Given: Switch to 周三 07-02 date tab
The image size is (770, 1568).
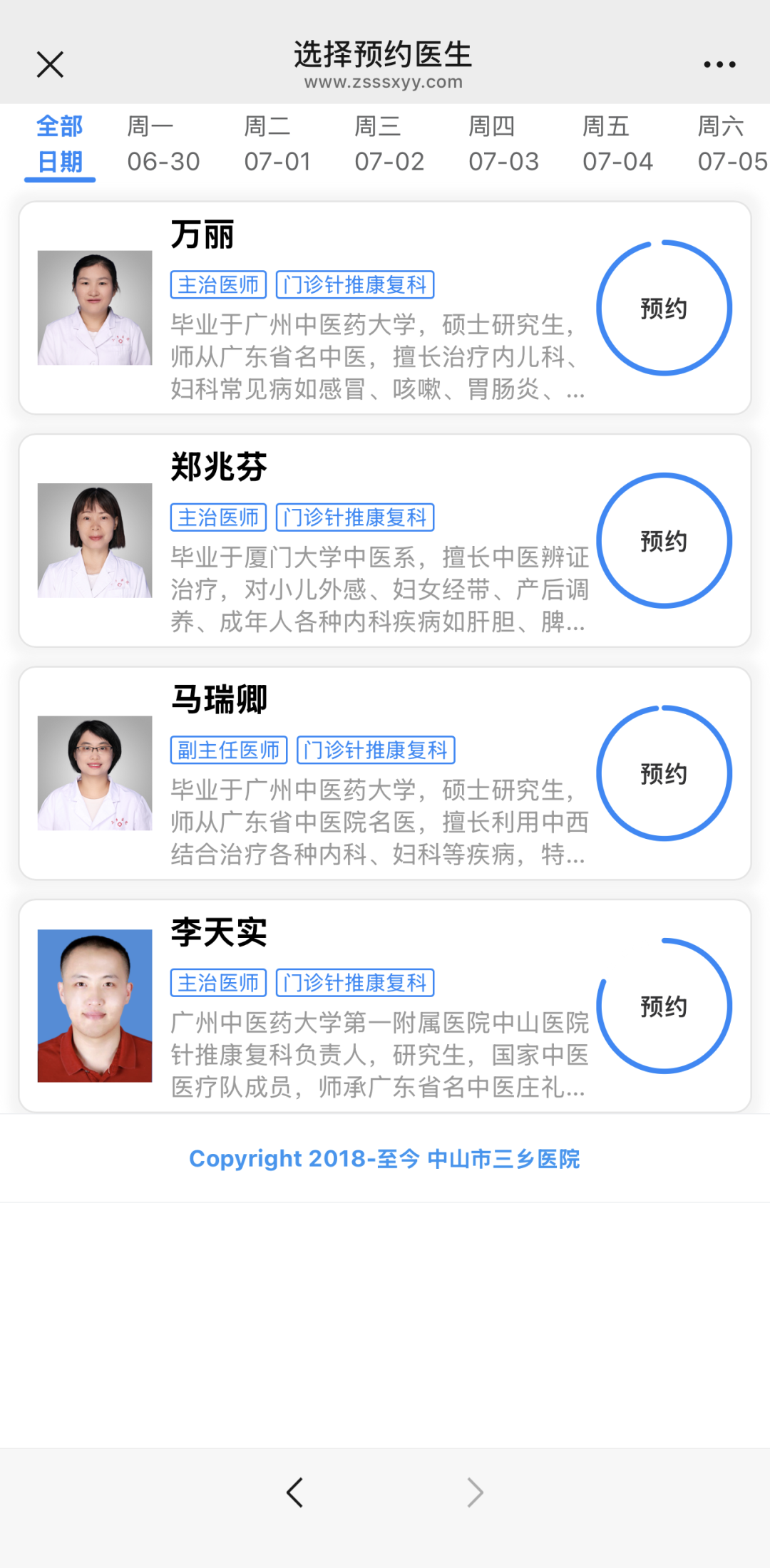Looking at the screenshot, I should [x=389, y=145].
